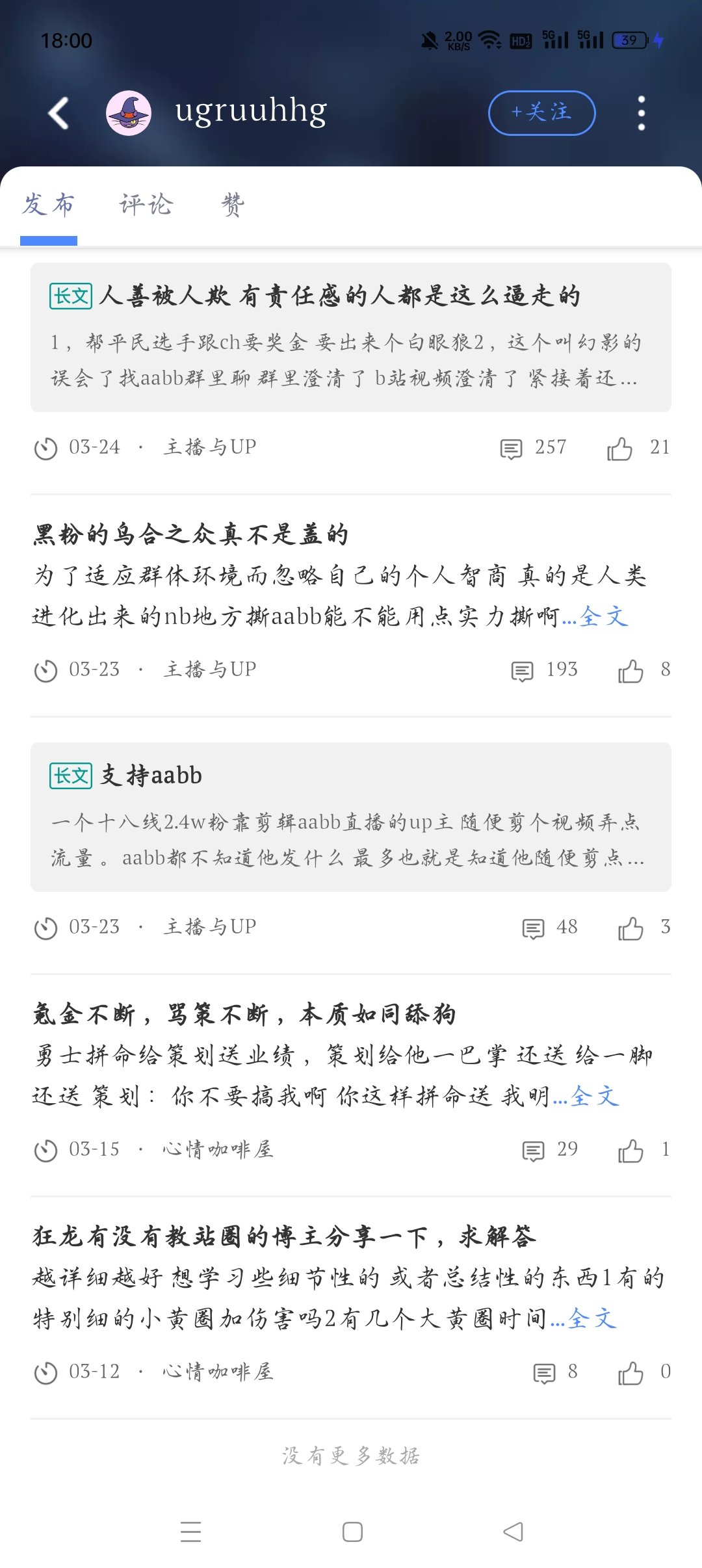Switch to the 评论 tab

pyautogui.click(x=146, y=204)
